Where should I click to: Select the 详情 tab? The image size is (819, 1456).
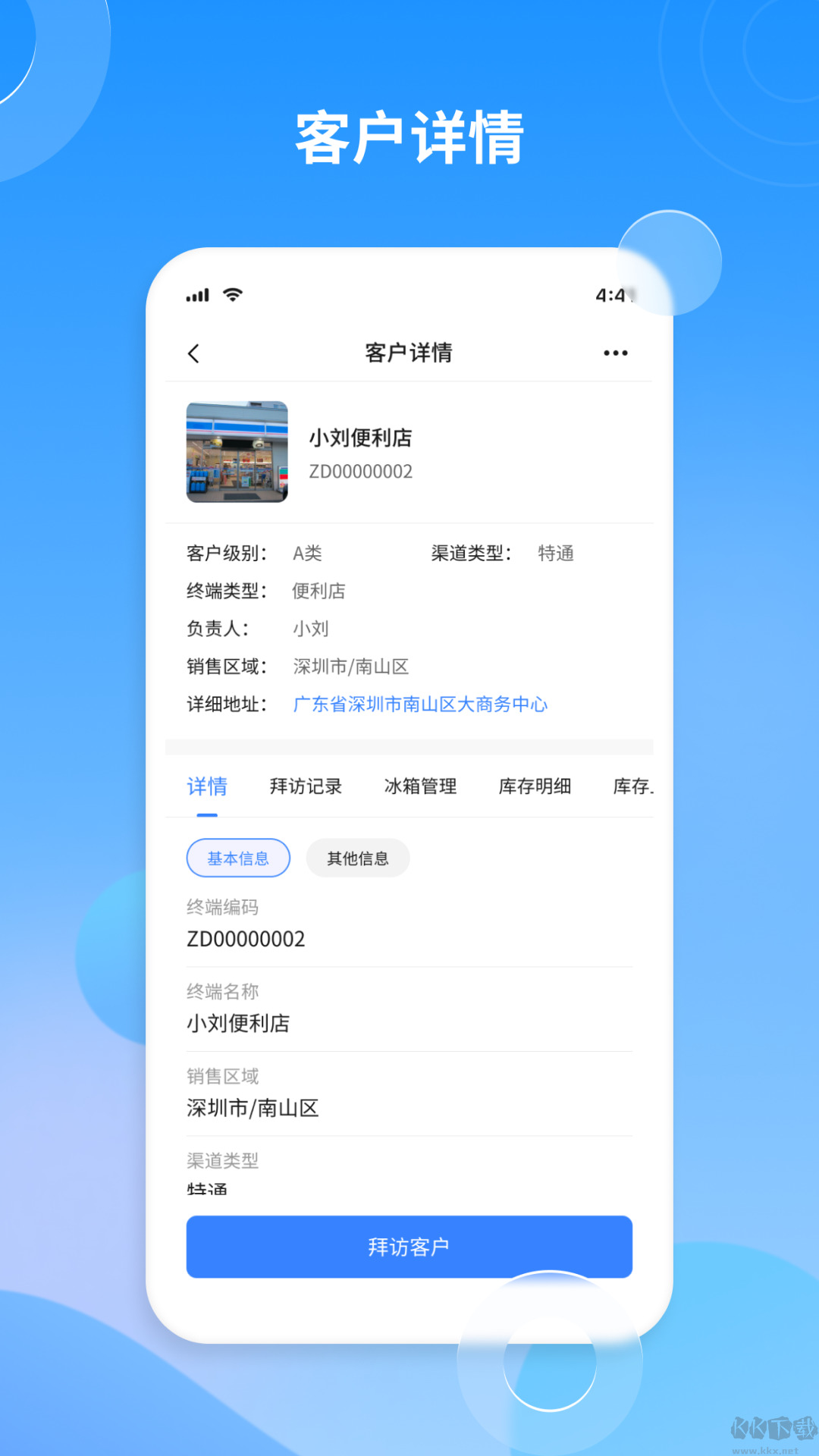point(208,786)
